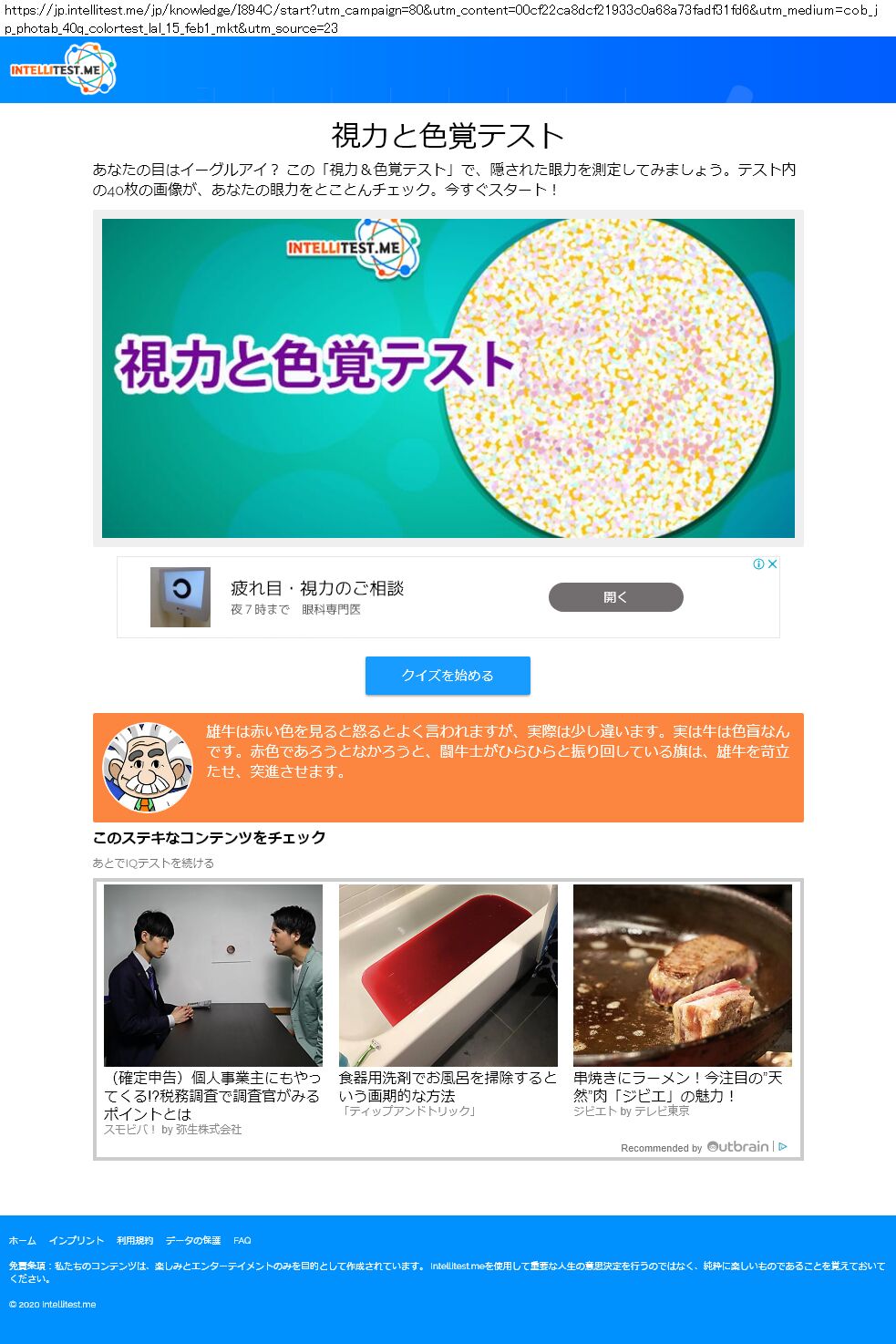Start the quiz with クイズを始める button
Screen dimensions: 896x1344
[448, 676]
